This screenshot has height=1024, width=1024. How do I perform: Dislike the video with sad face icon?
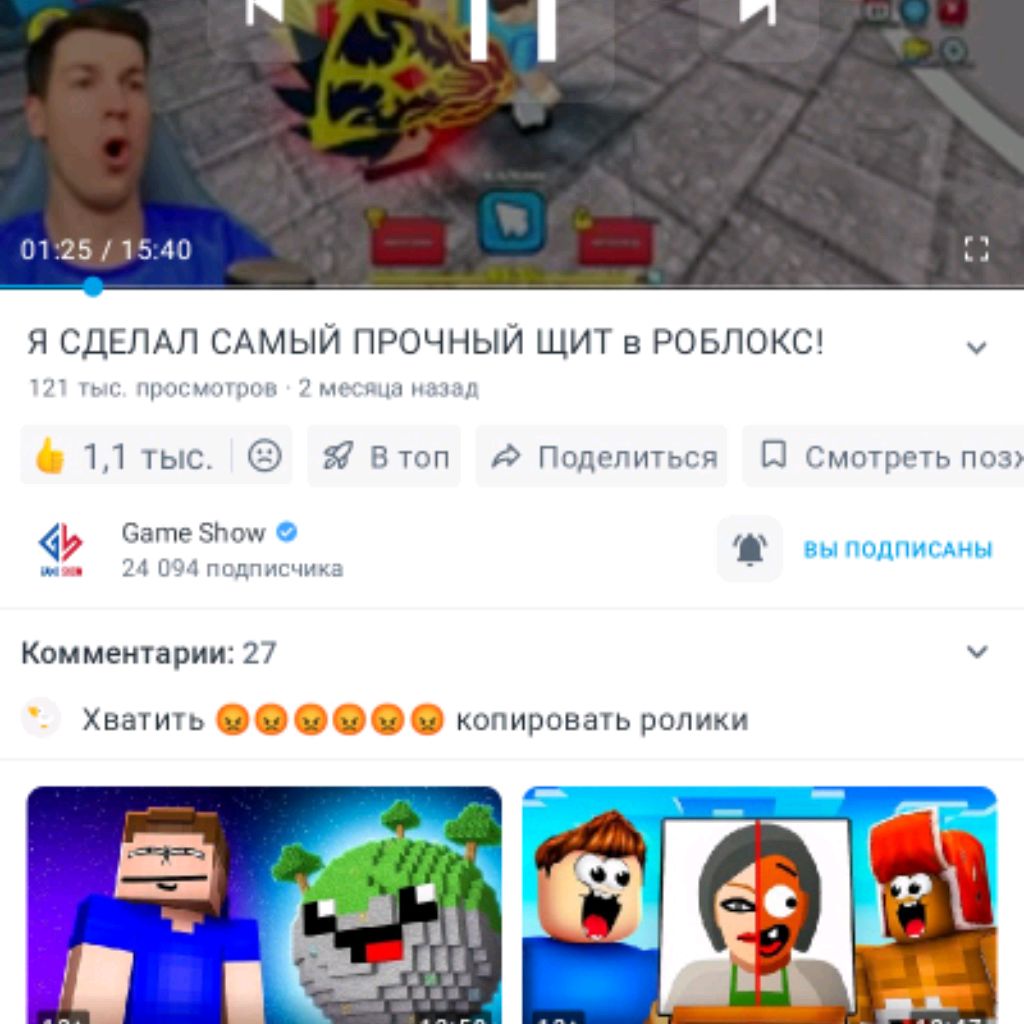coord(264,457)
